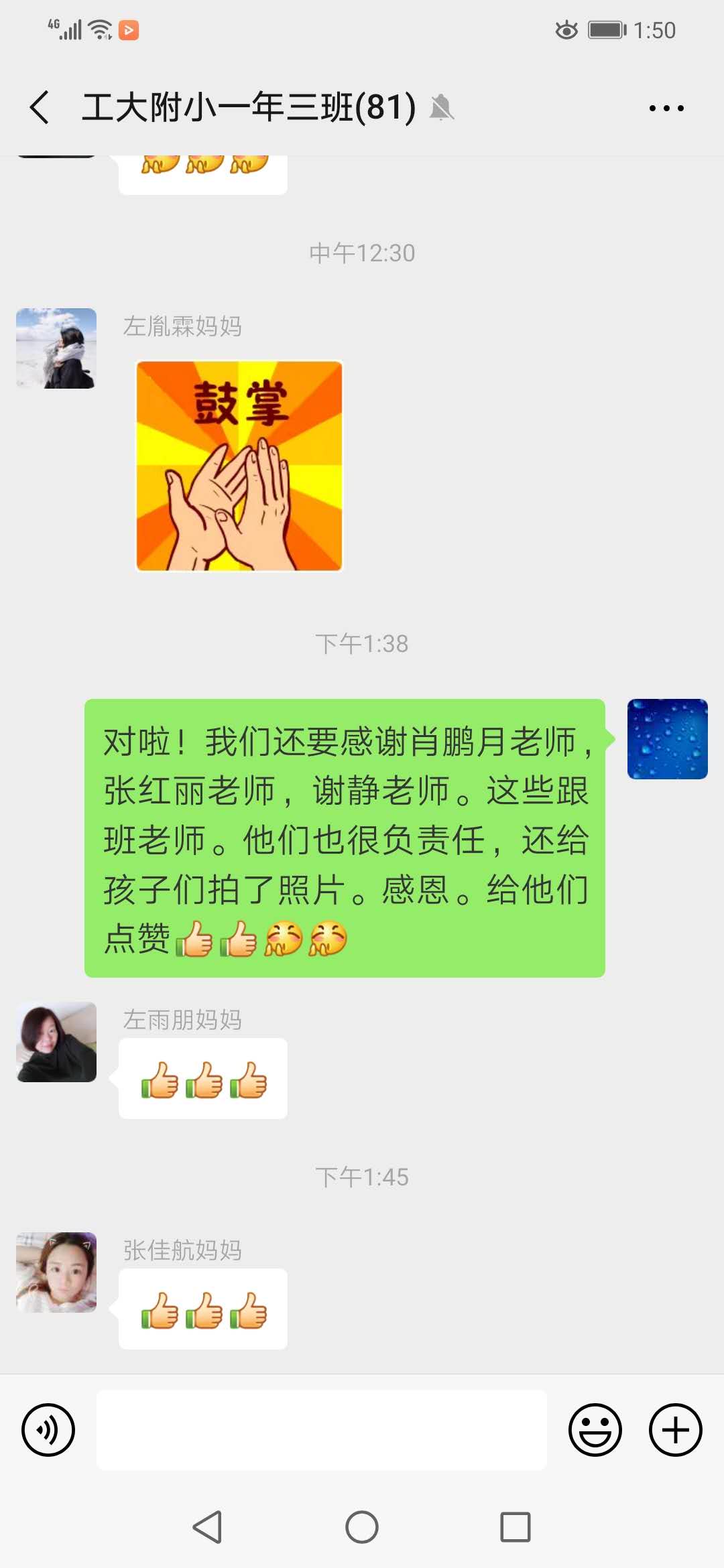Tap the system home button
724x1568 pixels.
362,1528
